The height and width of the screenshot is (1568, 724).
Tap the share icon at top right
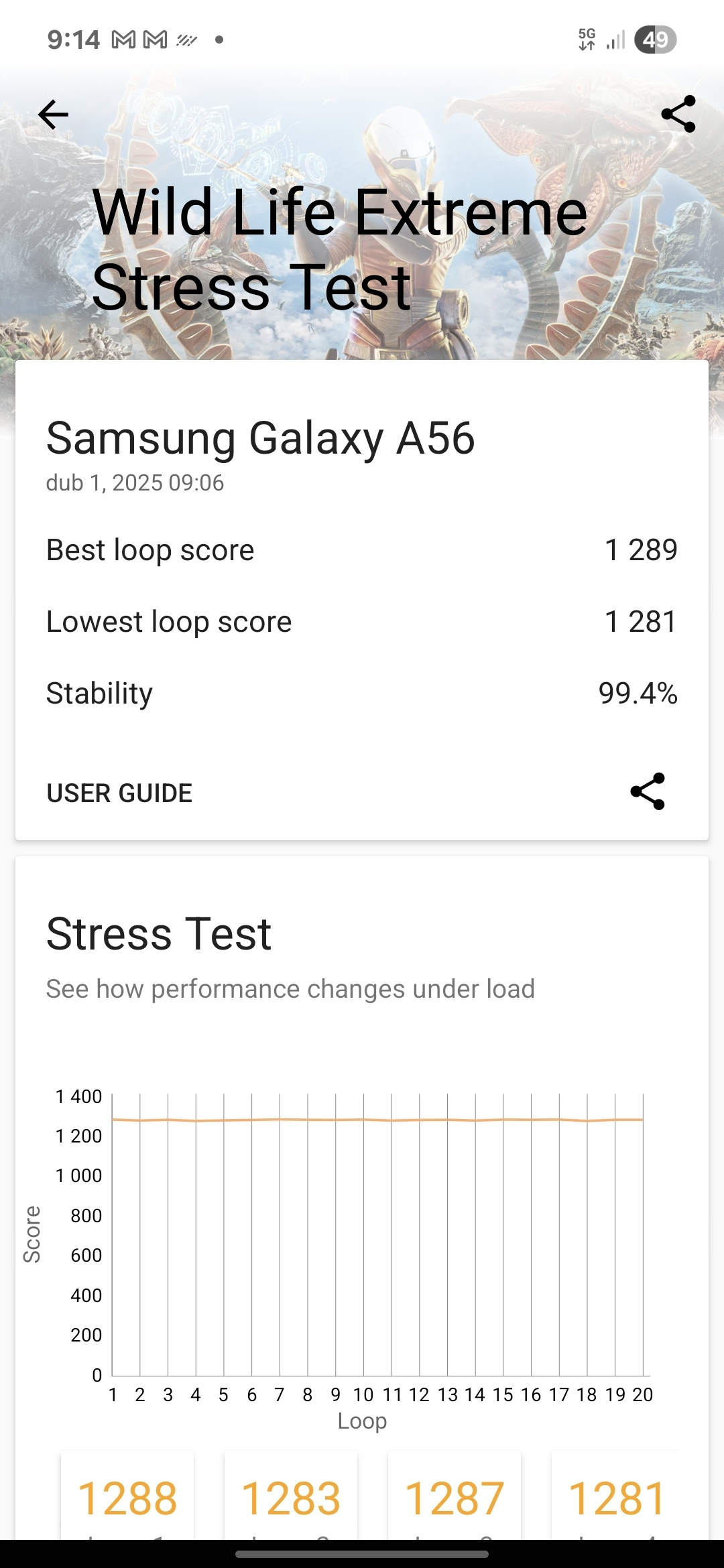[679, 114]
